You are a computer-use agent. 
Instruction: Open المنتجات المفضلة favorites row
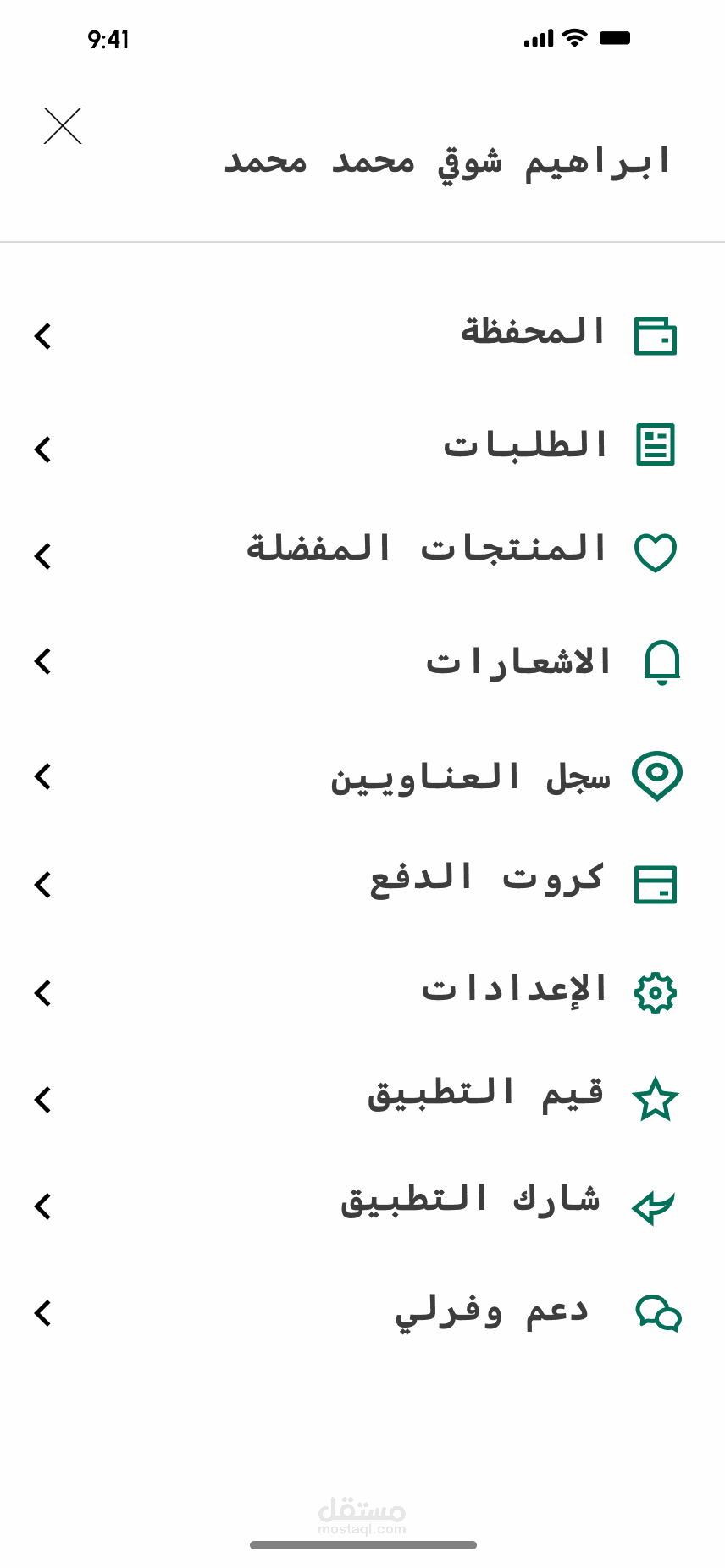pos(428,550)
